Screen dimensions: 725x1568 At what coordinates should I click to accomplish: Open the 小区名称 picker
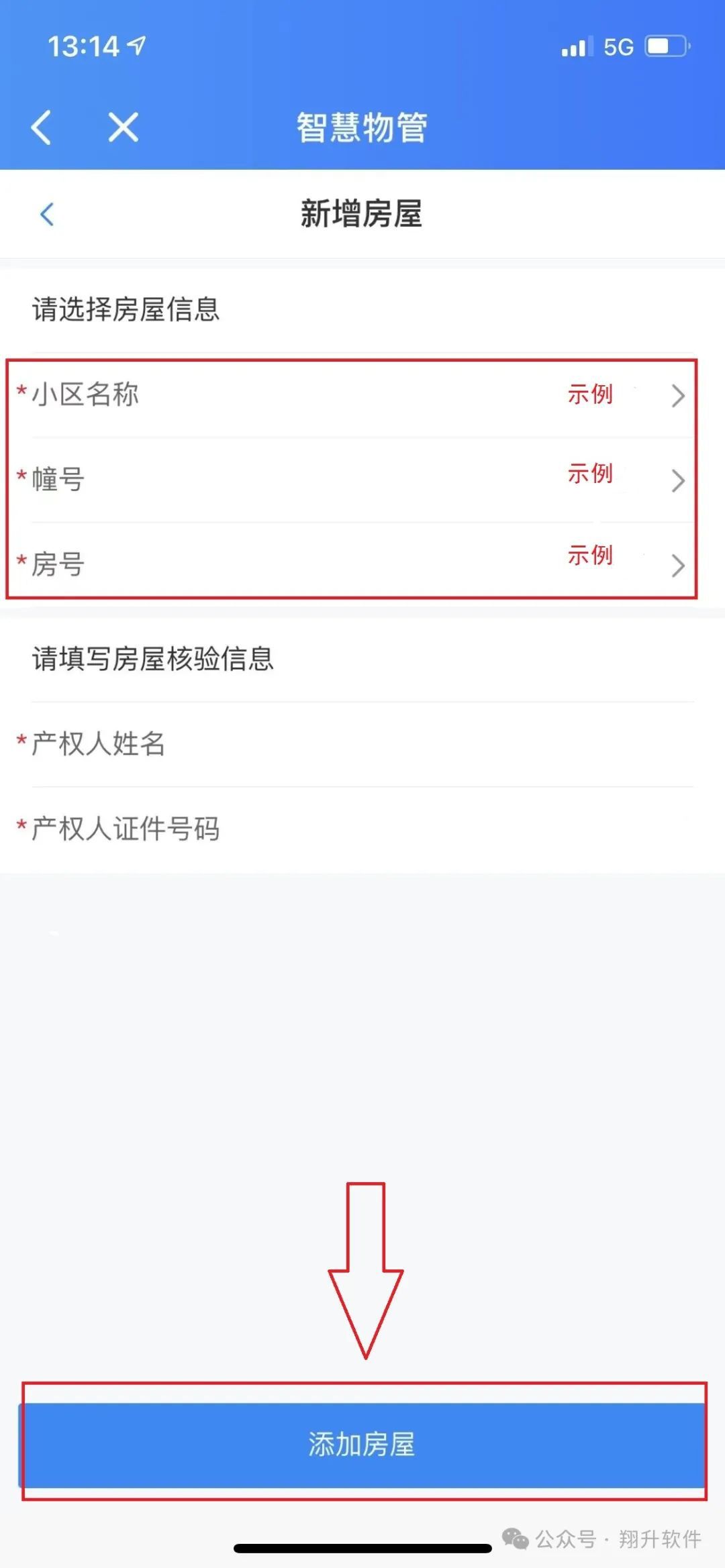click(x=362, y=395)
